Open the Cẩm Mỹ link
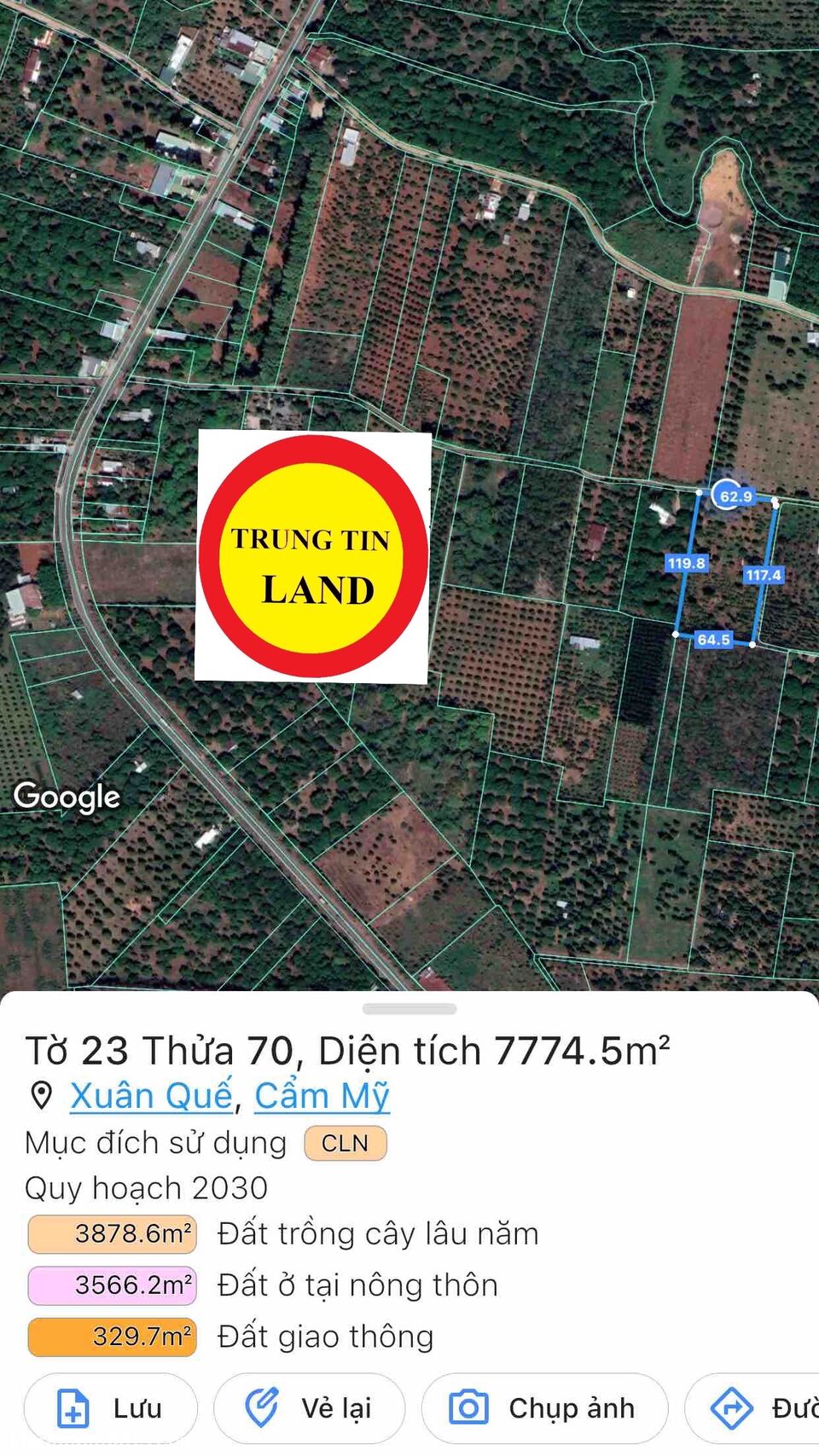The height and width of the screenshot is (1456, 819). 322,1096
